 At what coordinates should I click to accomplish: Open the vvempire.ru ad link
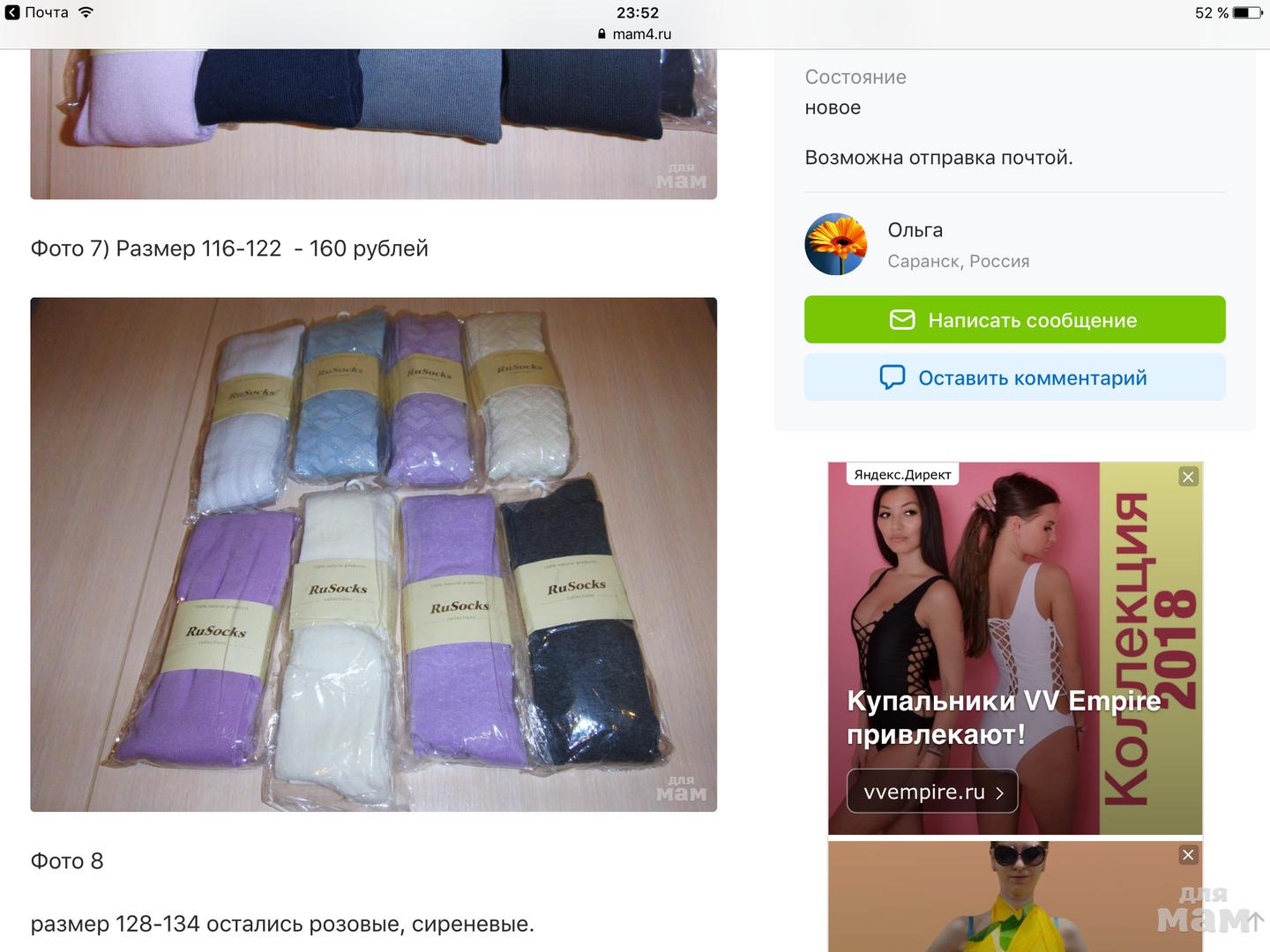click(931, 792)
